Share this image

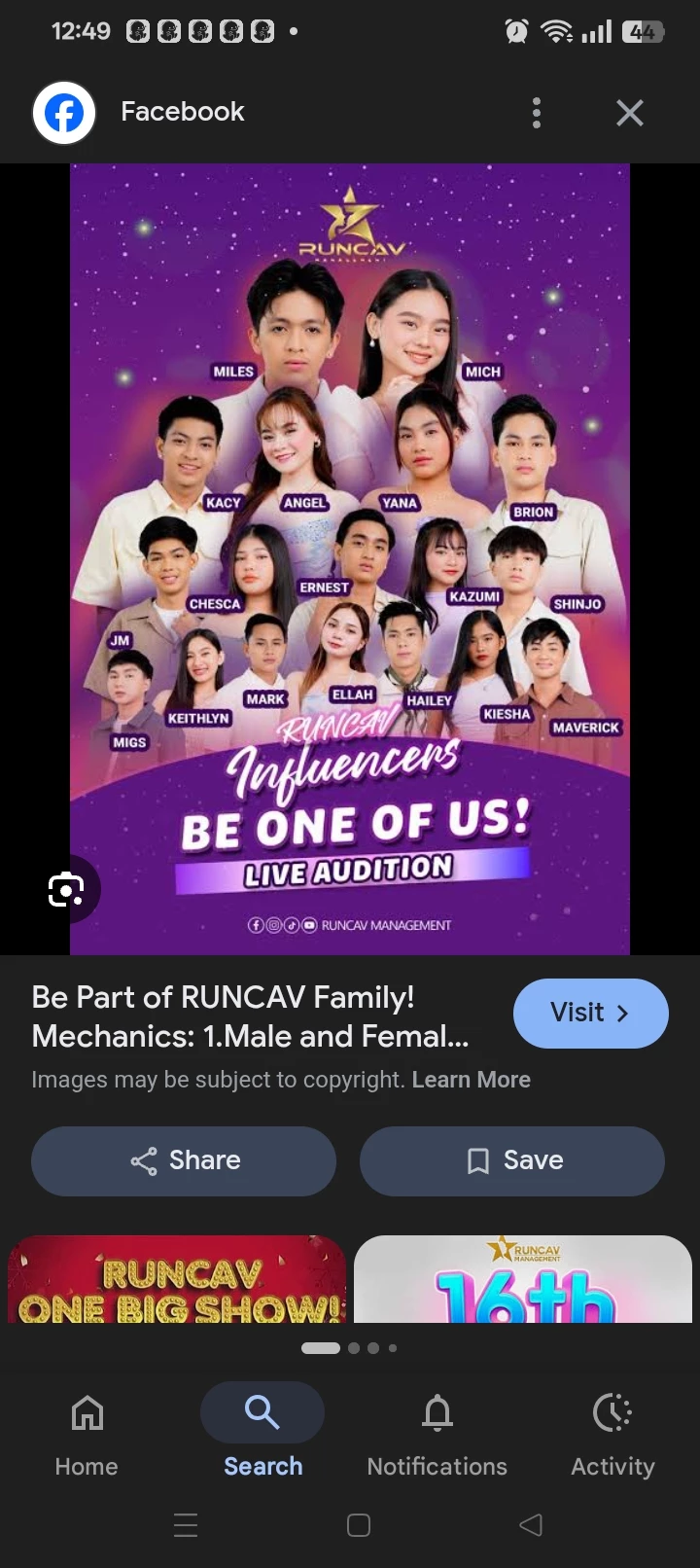click(x=184, y=1160)
